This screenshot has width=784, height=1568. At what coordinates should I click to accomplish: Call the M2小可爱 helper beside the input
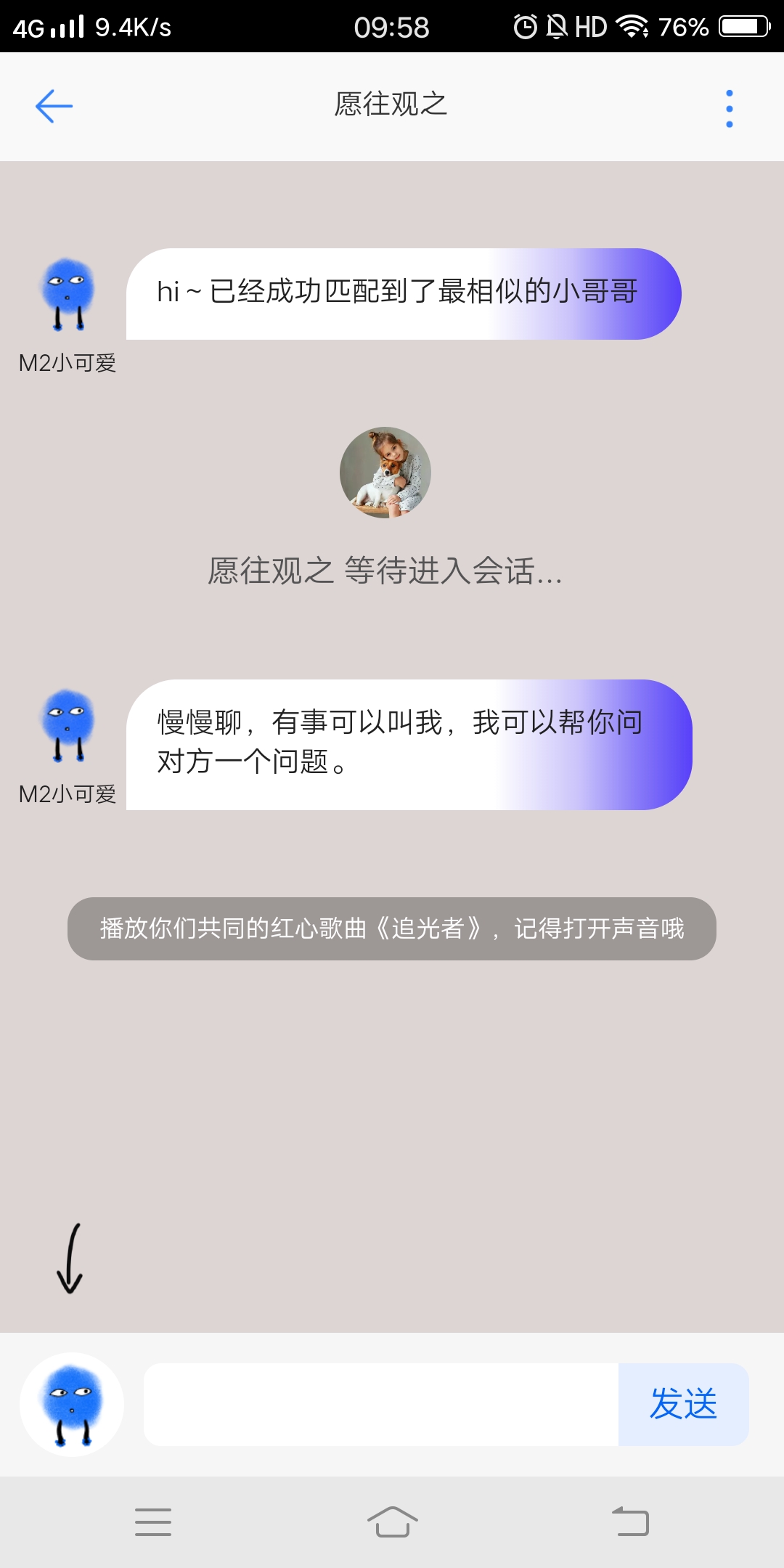click(x=72, y=1404)
